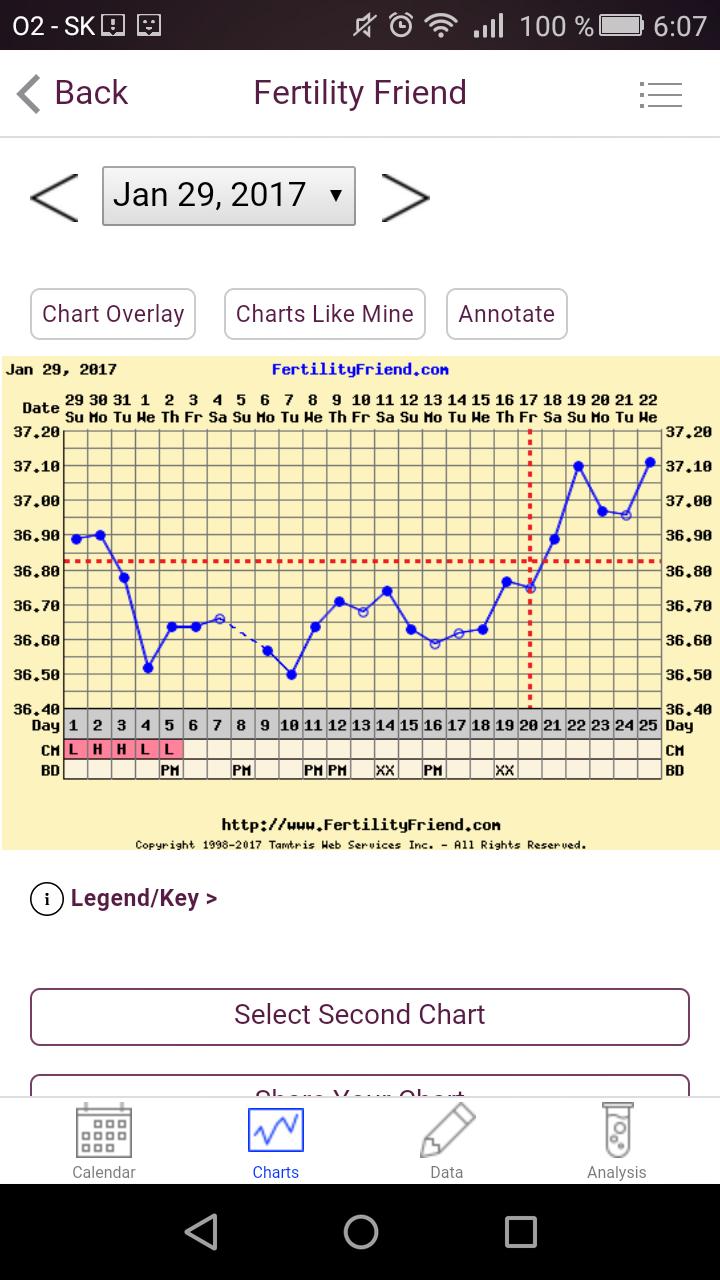Go back using the Back button
Viewport: 720px width, 1280px height.
click(x=73, y=93)
